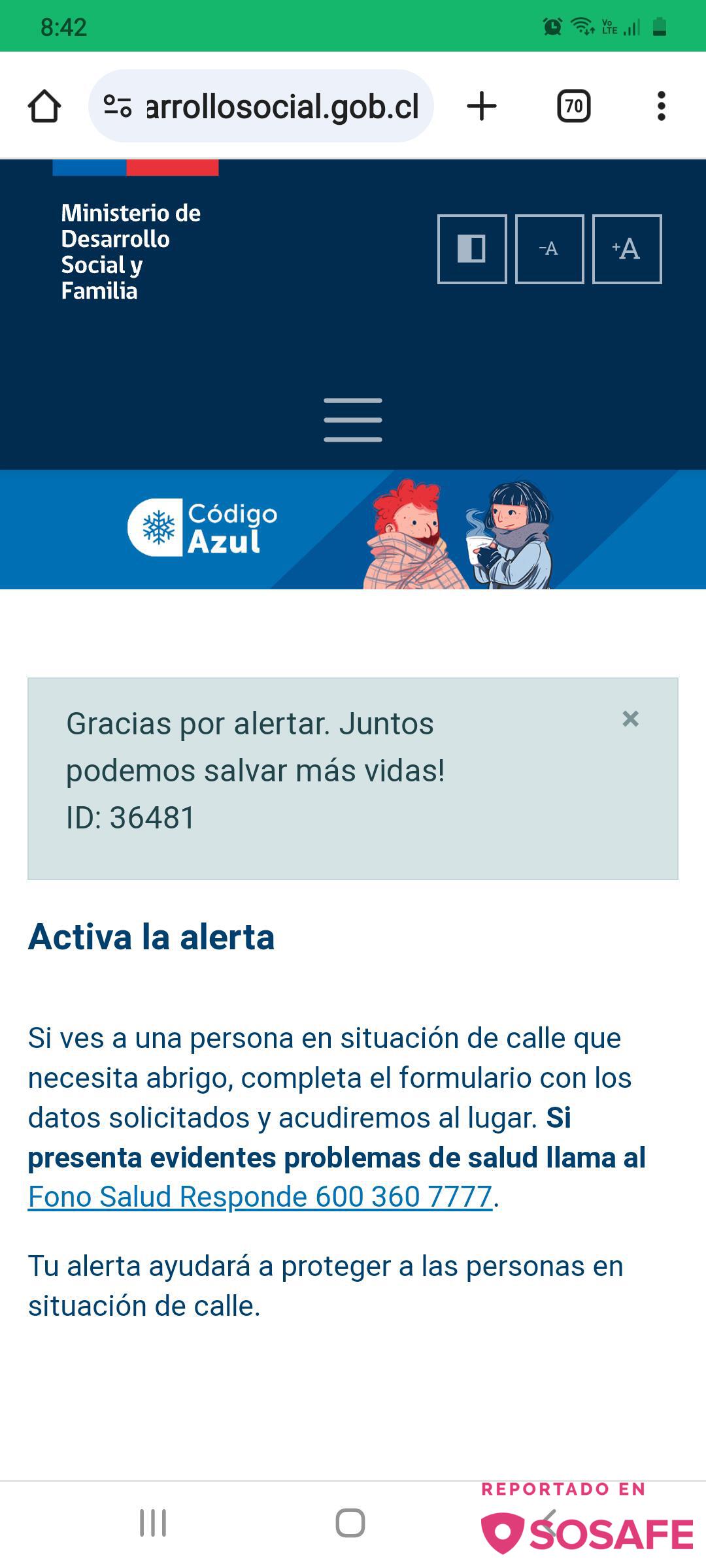Open the site hamburger menu
The height and width of the screenshot is (1568, 706).
coord(353,420)
